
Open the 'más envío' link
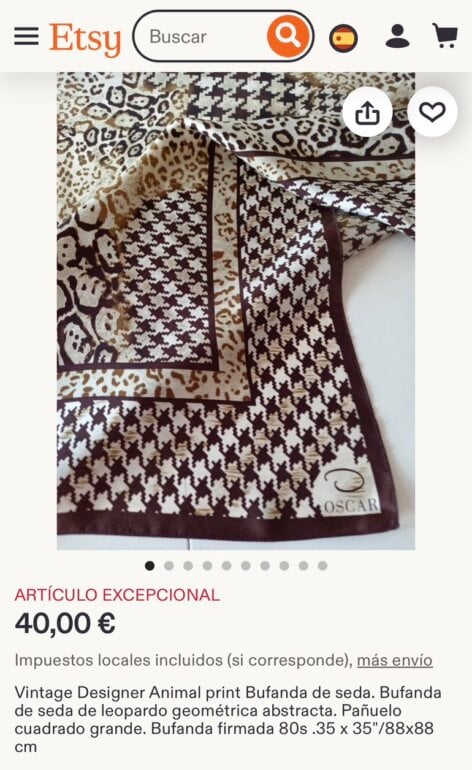(394, 660)
